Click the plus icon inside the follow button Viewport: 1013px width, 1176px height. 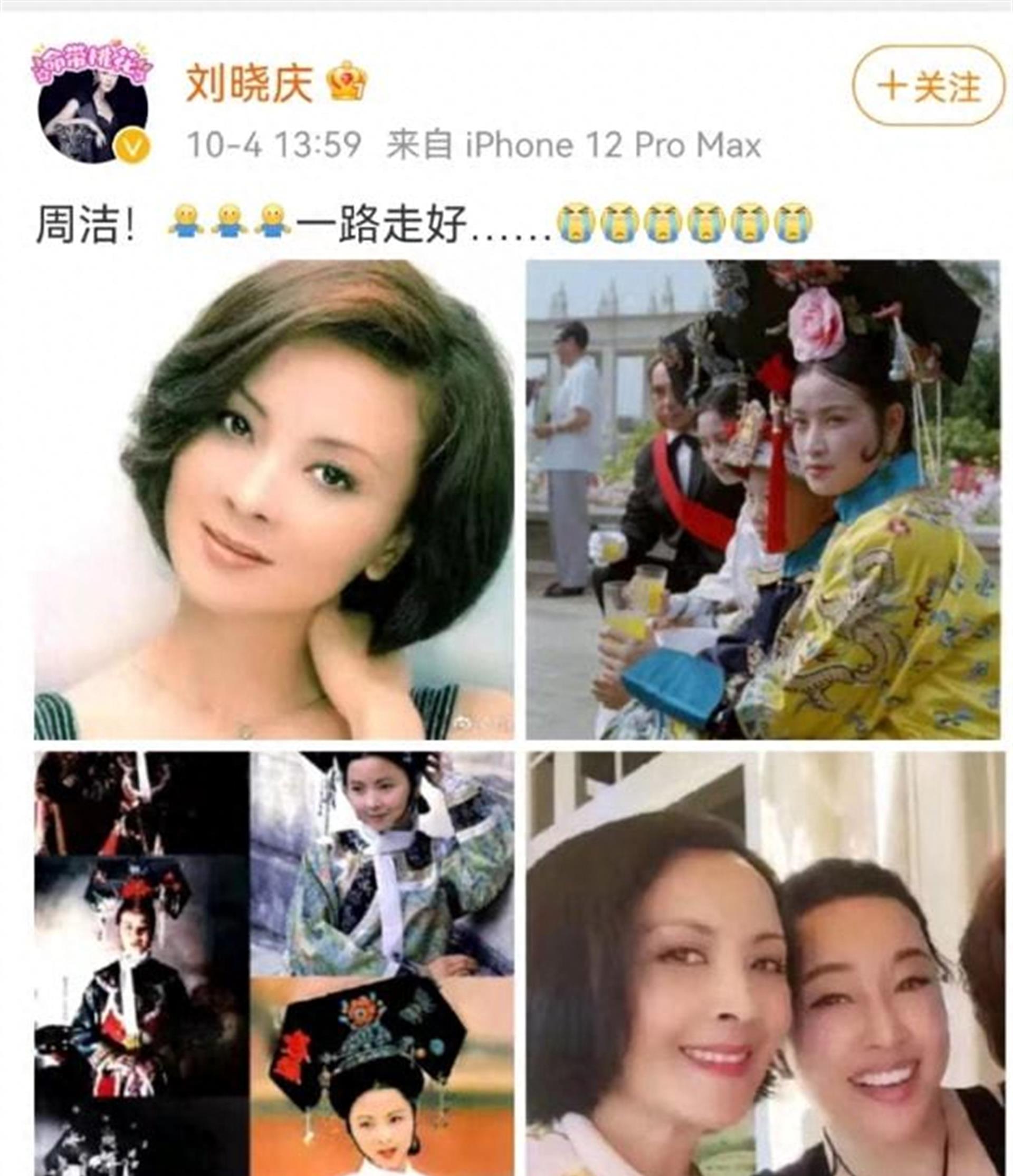point(890,85)
